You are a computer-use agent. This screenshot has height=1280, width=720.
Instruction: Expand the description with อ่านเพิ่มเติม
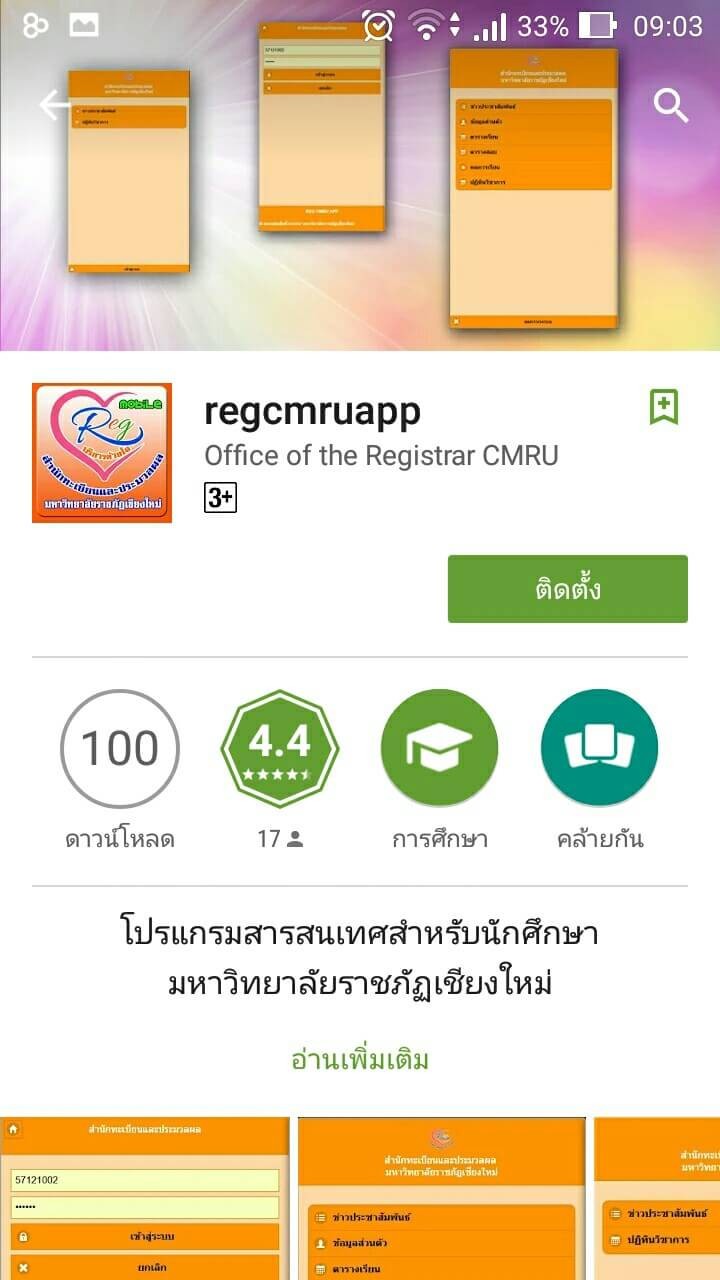coord(360,1059)
